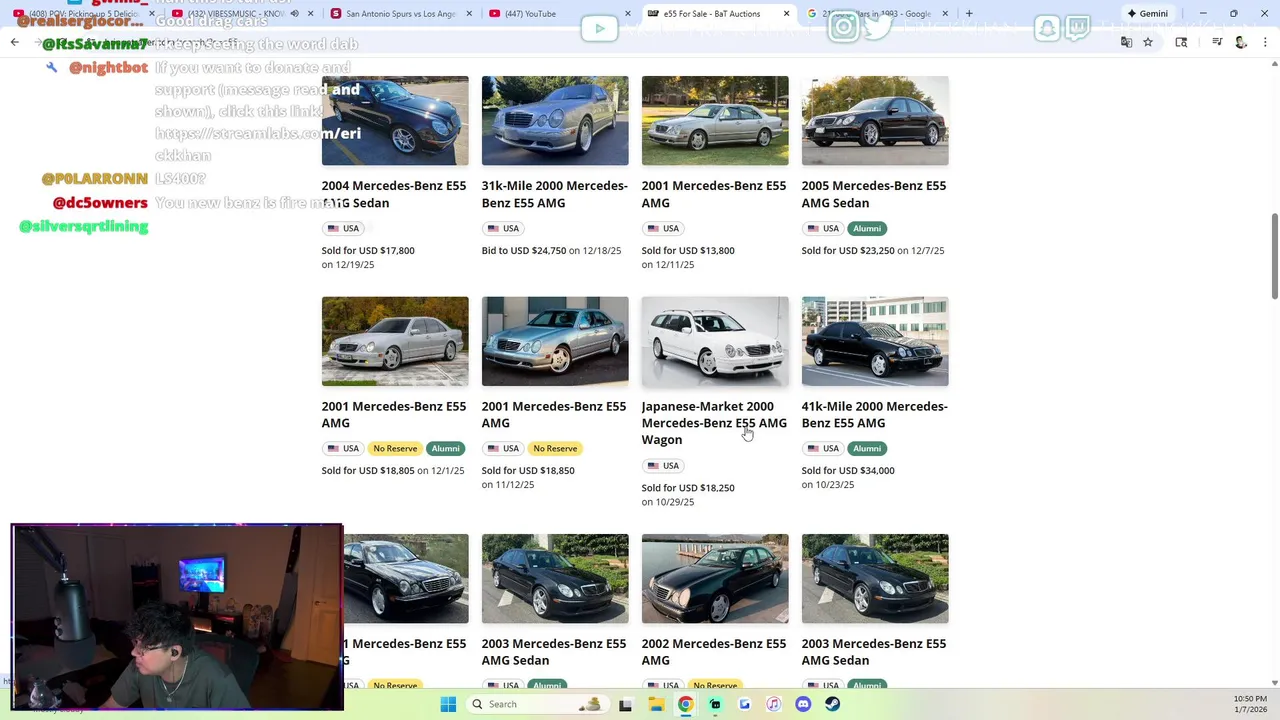This screenshot has height=720, width=1280.
Task: Open the Windows Start menu
Action: pos(448,704)
